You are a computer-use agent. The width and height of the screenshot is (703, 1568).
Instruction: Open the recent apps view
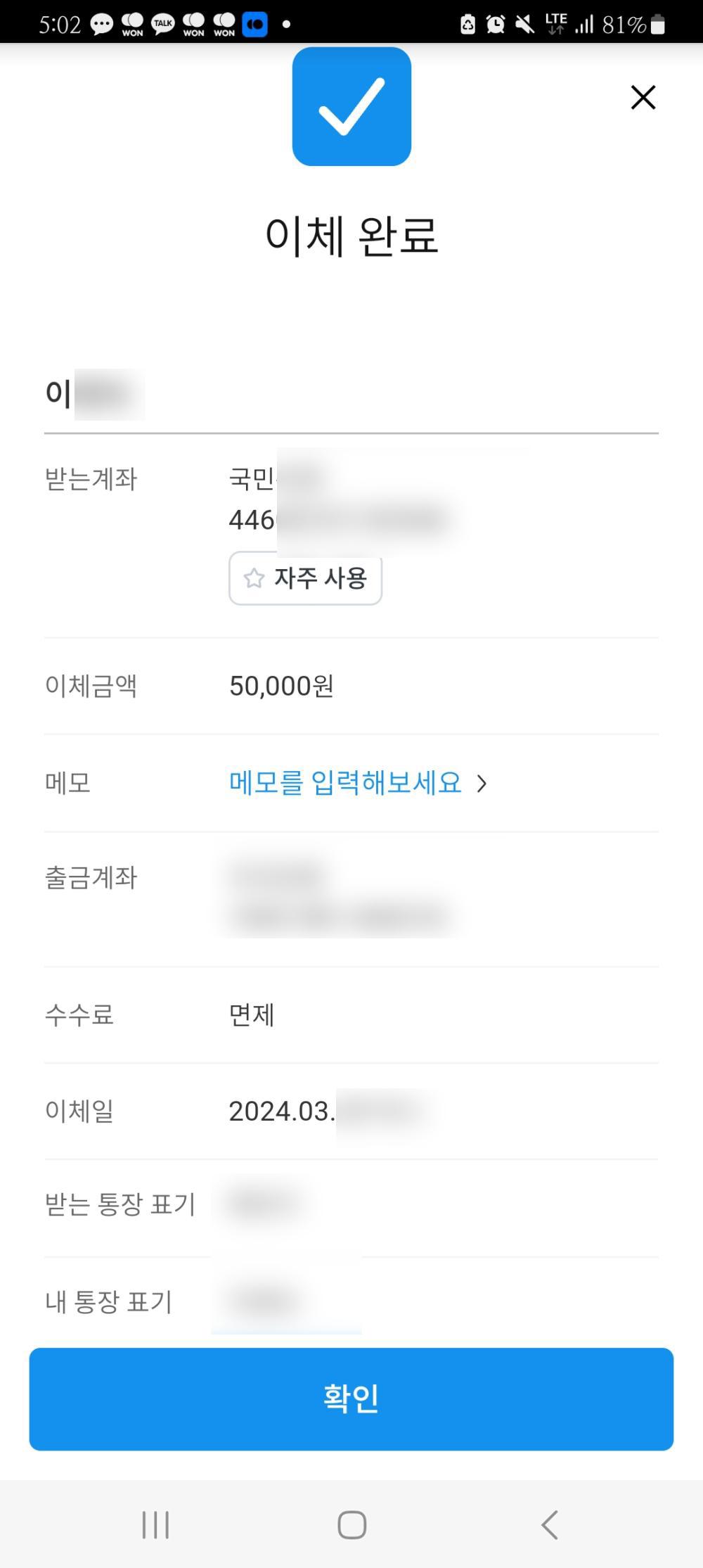tap(155, 1525)
